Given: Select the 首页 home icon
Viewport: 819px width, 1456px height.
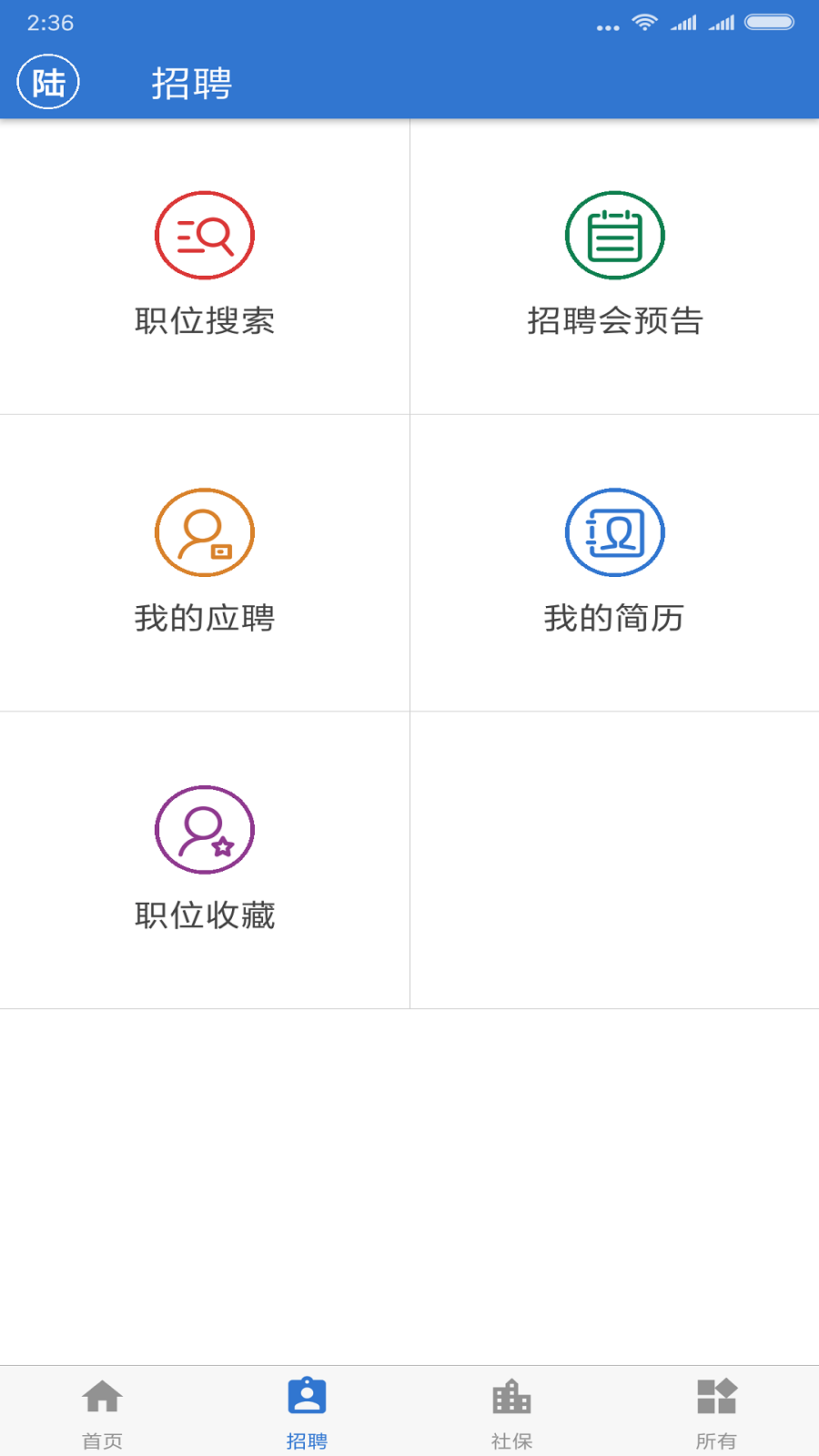Looking at the screenshot, I should pyautogui.click(x=102, y=1397).
